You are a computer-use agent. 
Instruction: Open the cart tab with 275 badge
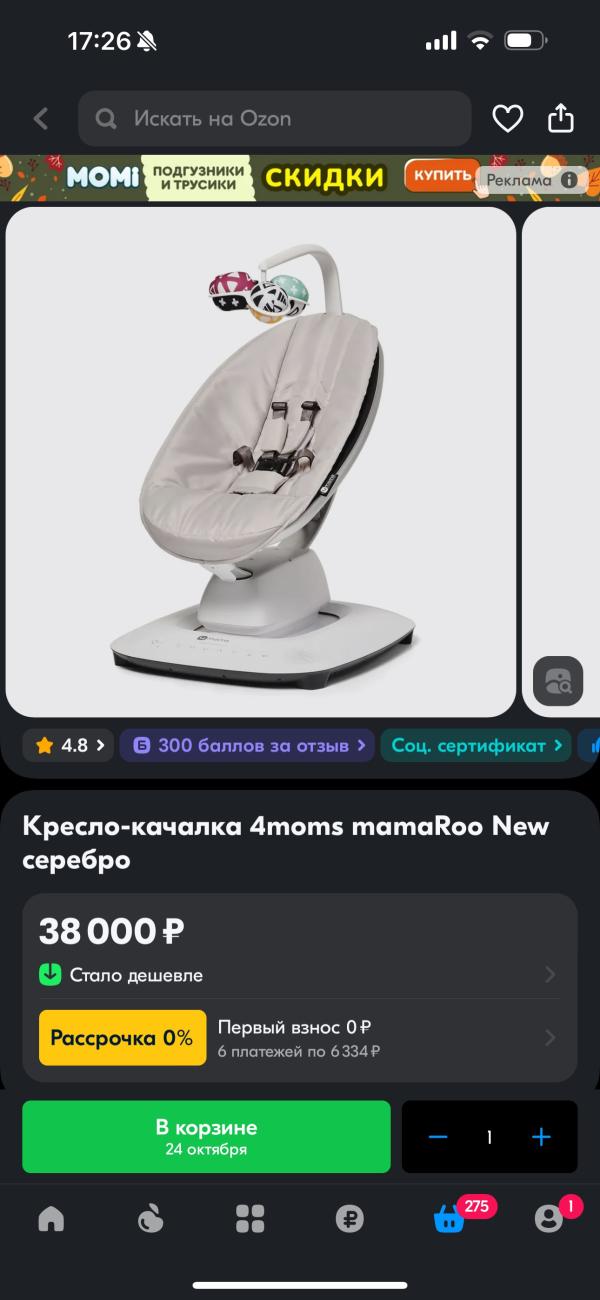click(x=449, y=1218)
